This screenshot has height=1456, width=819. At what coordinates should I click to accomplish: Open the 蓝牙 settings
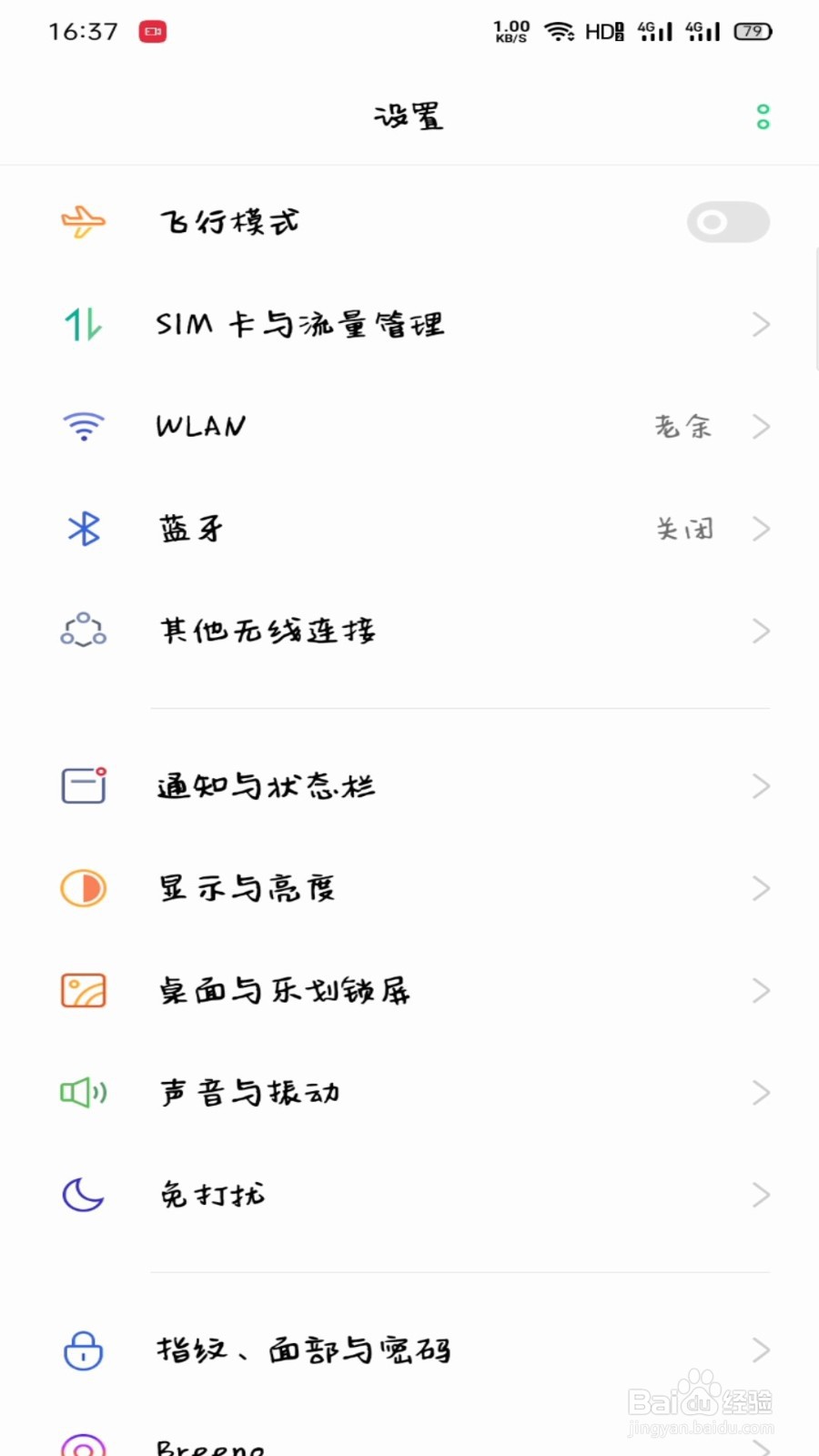[409, 529]
